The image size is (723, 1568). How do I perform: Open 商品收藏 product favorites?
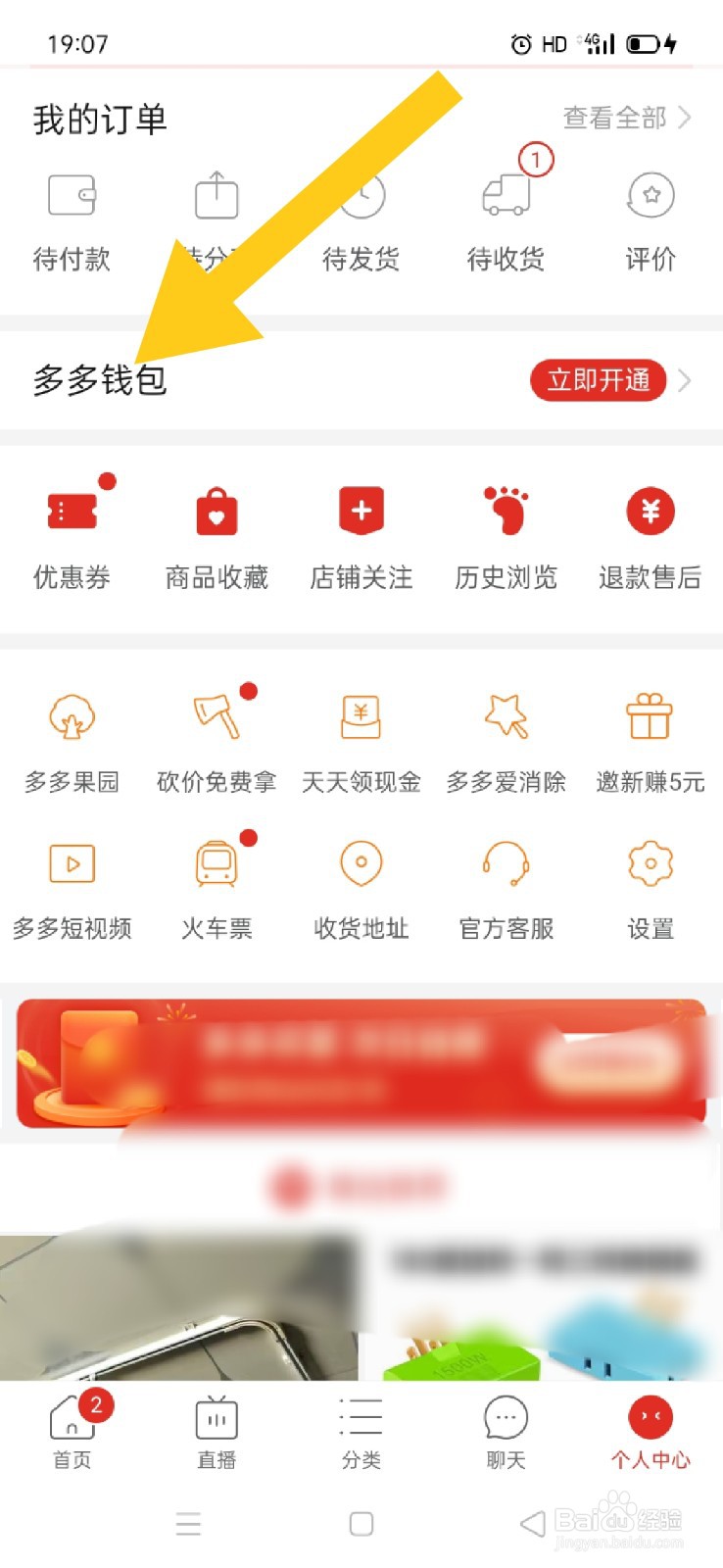217,534
